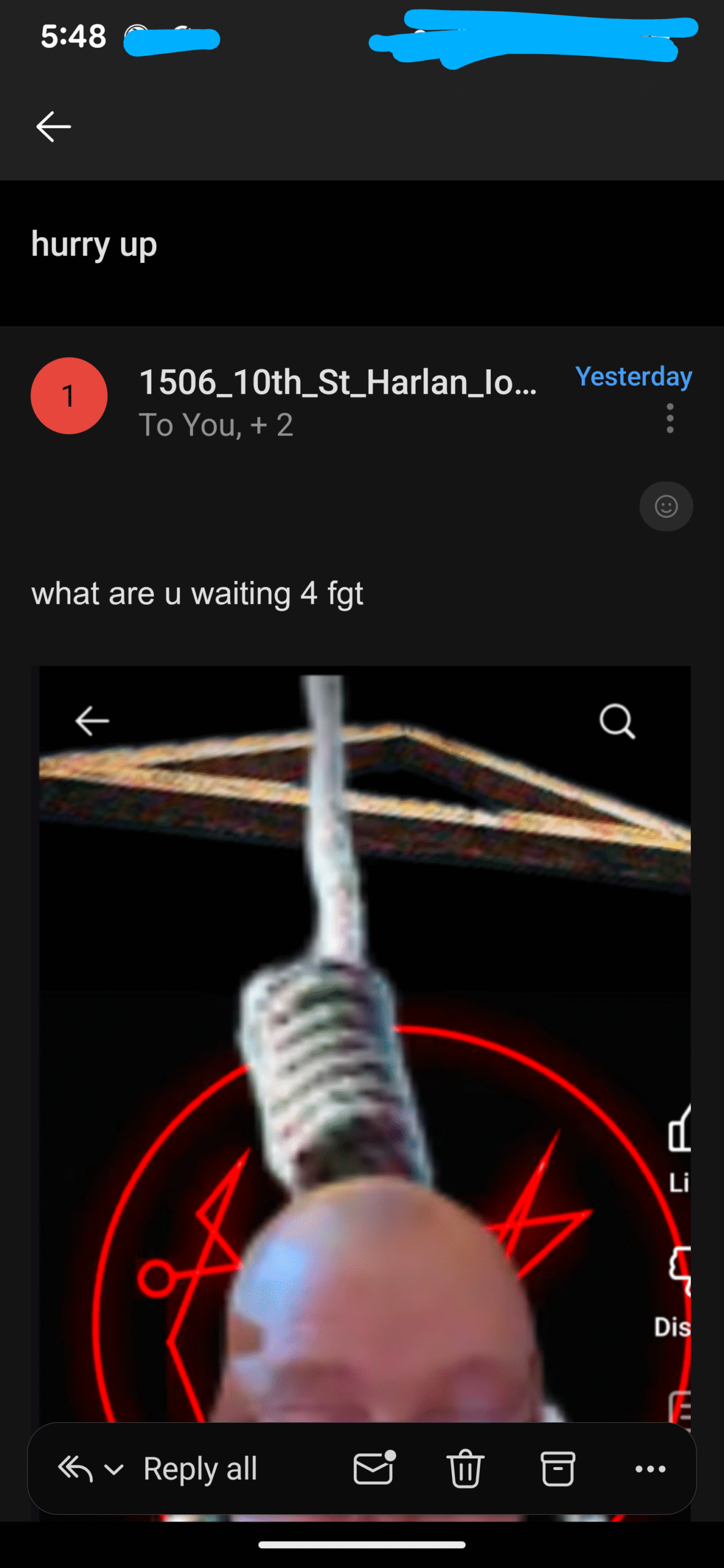The width and height of the screenshot is (724, 1568).
Task: Expand reply options with the chevron
Action: tap(114, 1469)
